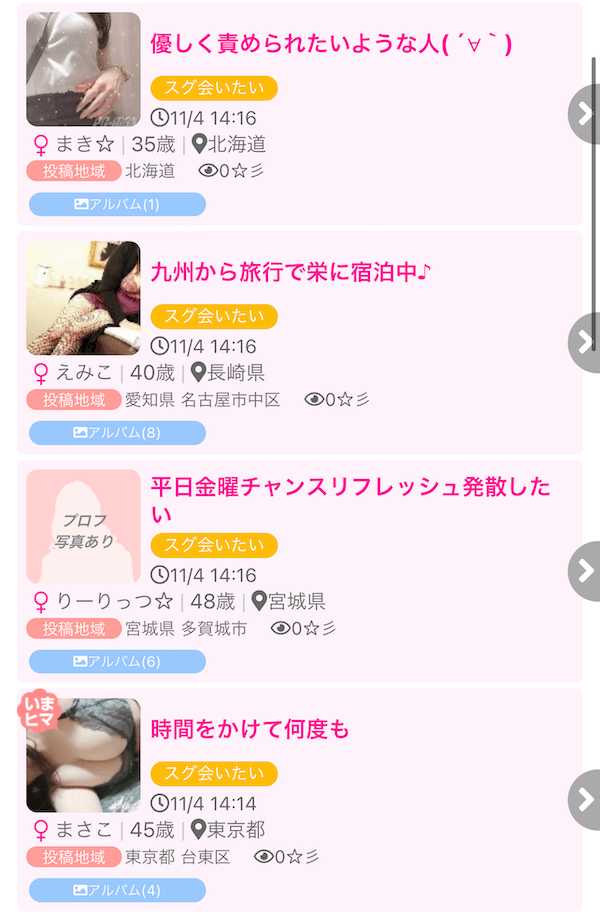Image resolution: width=600 pixels, height=914 pixels.
Task: Open りーりっつ☆'s プロフ写真あり placeholder
Action: coord(83,527)
